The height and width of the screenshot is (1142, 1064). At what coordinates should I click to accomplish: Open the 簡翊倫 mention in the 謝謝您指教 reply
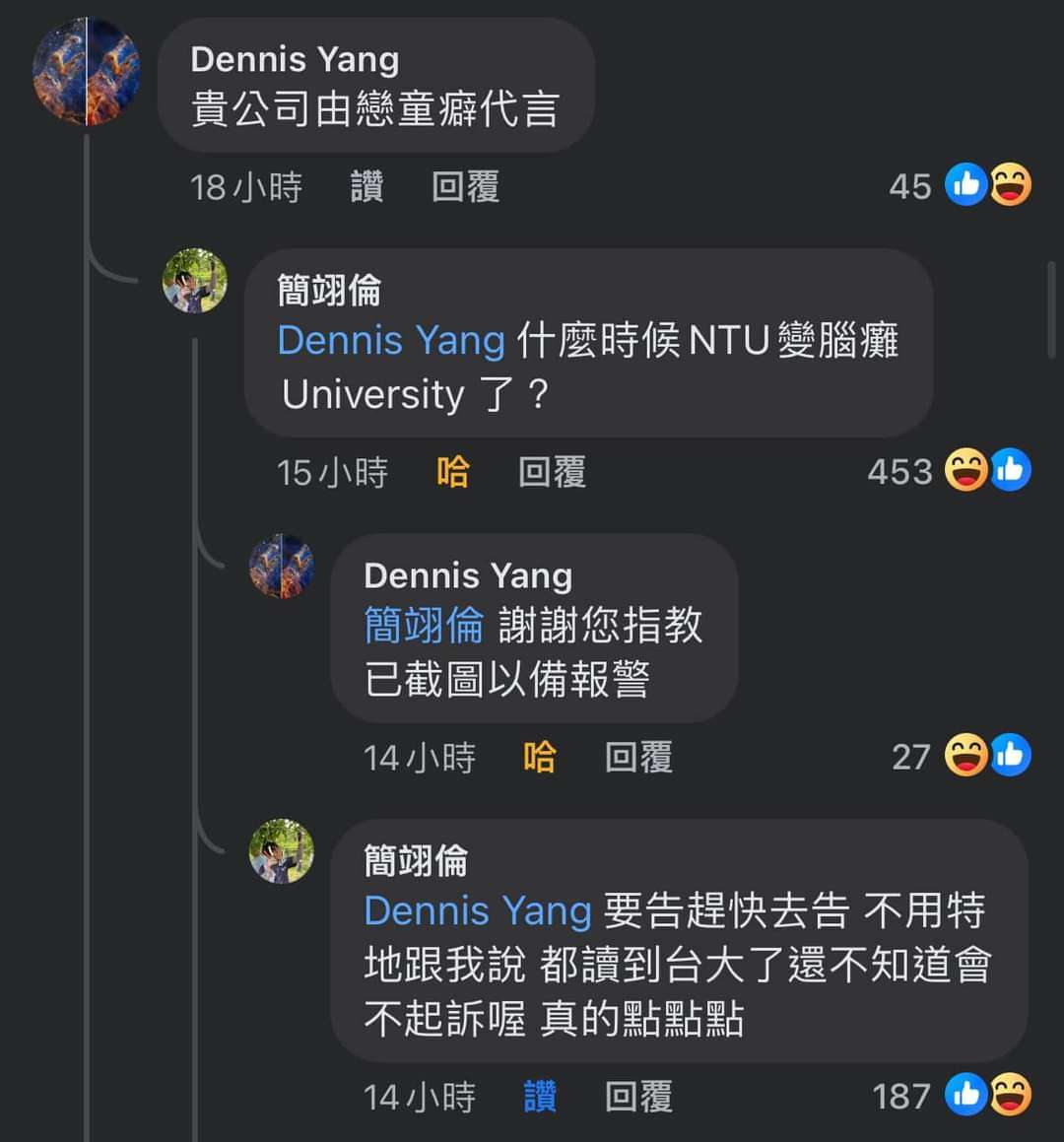coord(424,626)
